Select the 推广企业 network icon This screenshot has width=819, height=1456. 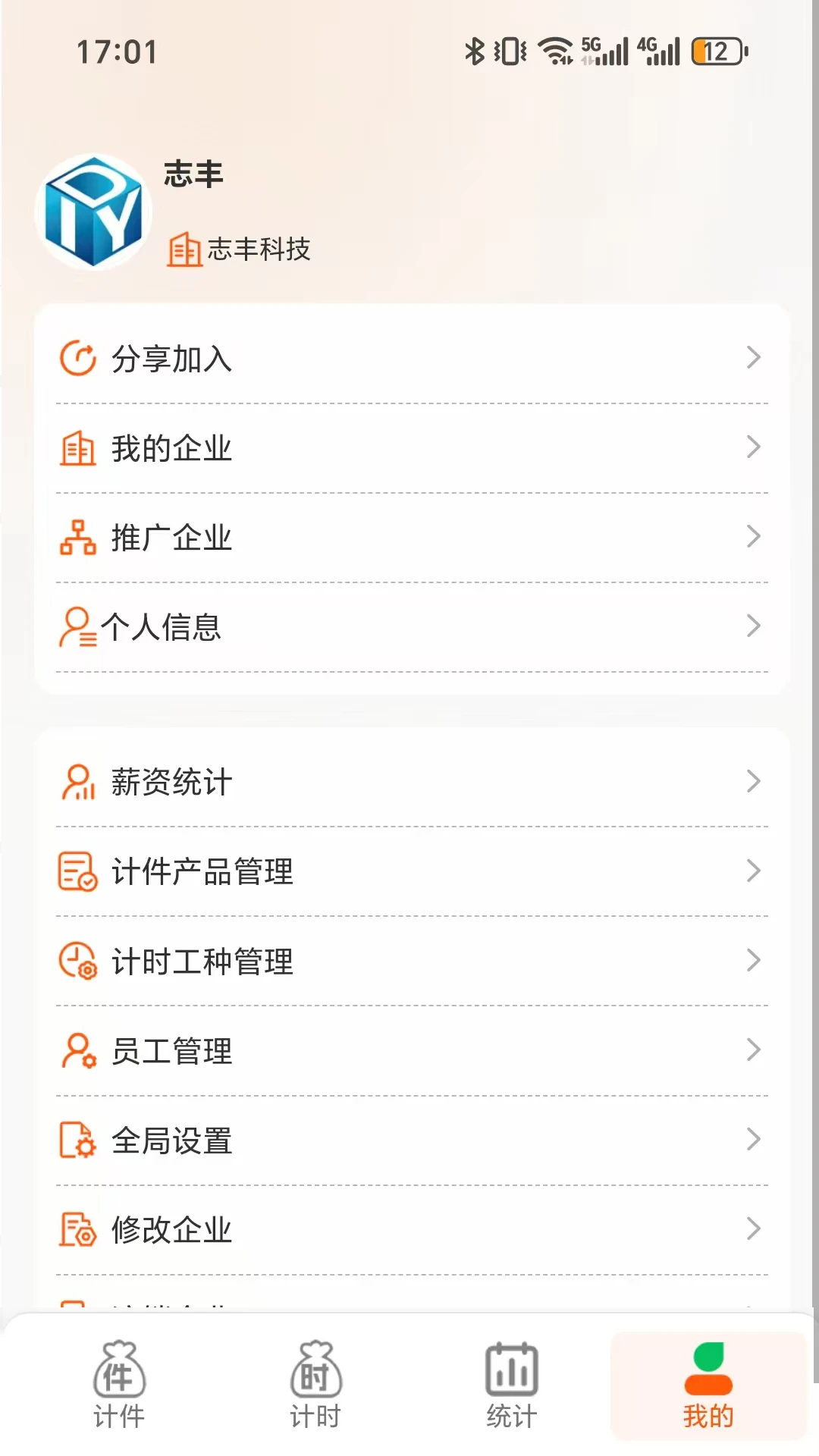point(76,536)
